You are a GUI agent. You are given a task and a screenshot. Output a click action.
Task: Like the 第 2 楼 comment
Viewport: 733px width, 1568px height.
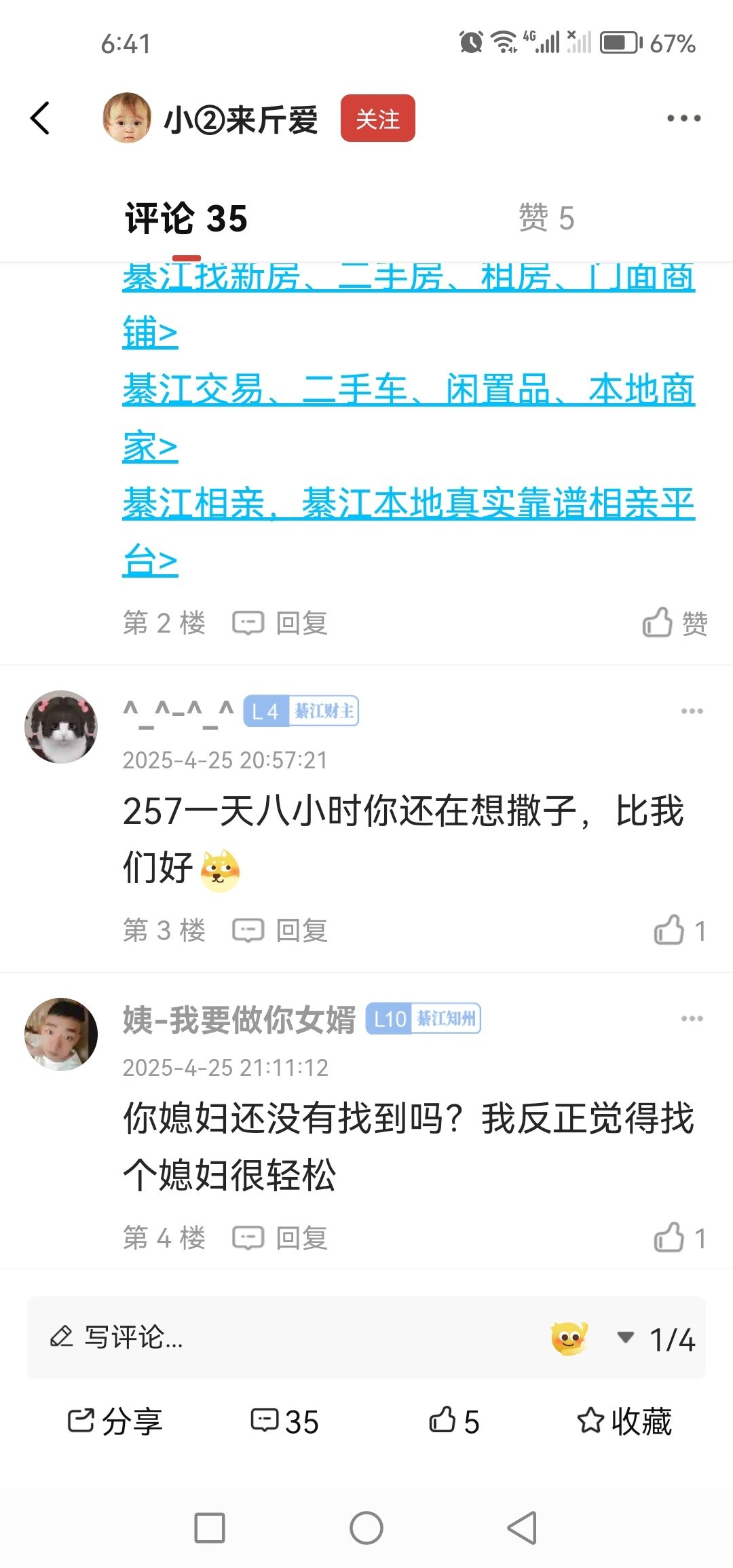675,622
